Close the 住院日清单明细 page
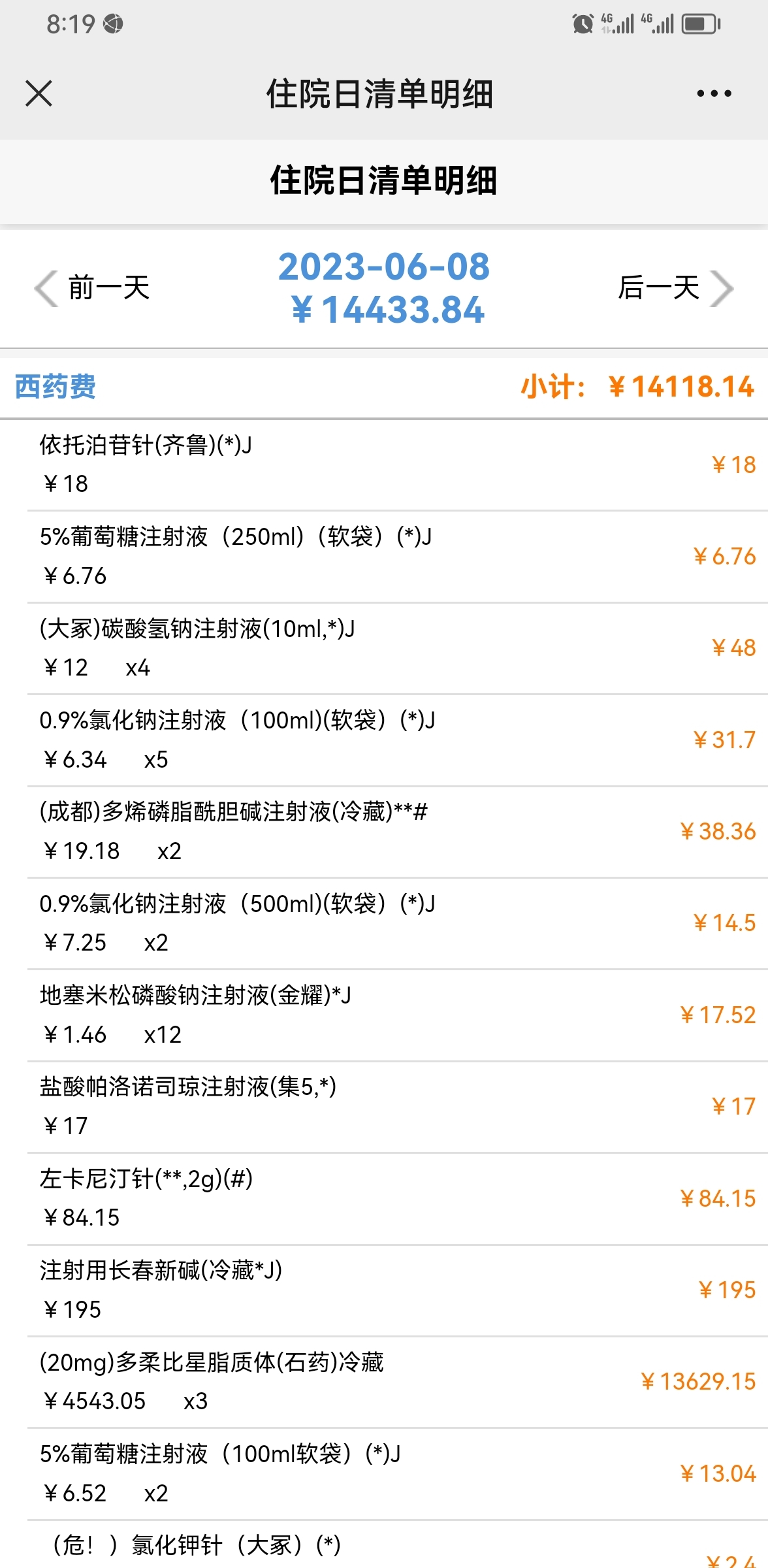The width and height of the screenshot is (768, 1568). coord(39,93)
